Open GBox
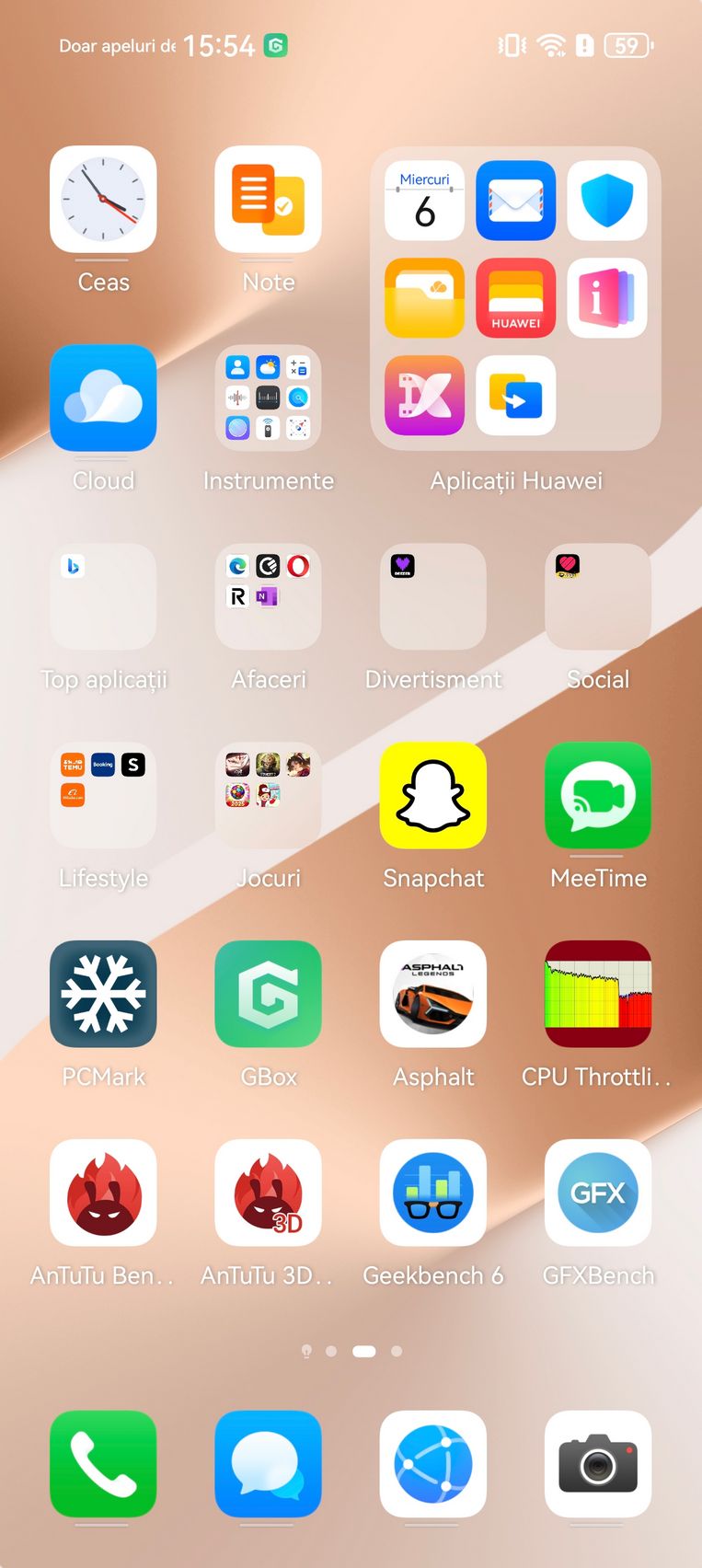This screenshot has width=702, height=1568. coord(268,994)
